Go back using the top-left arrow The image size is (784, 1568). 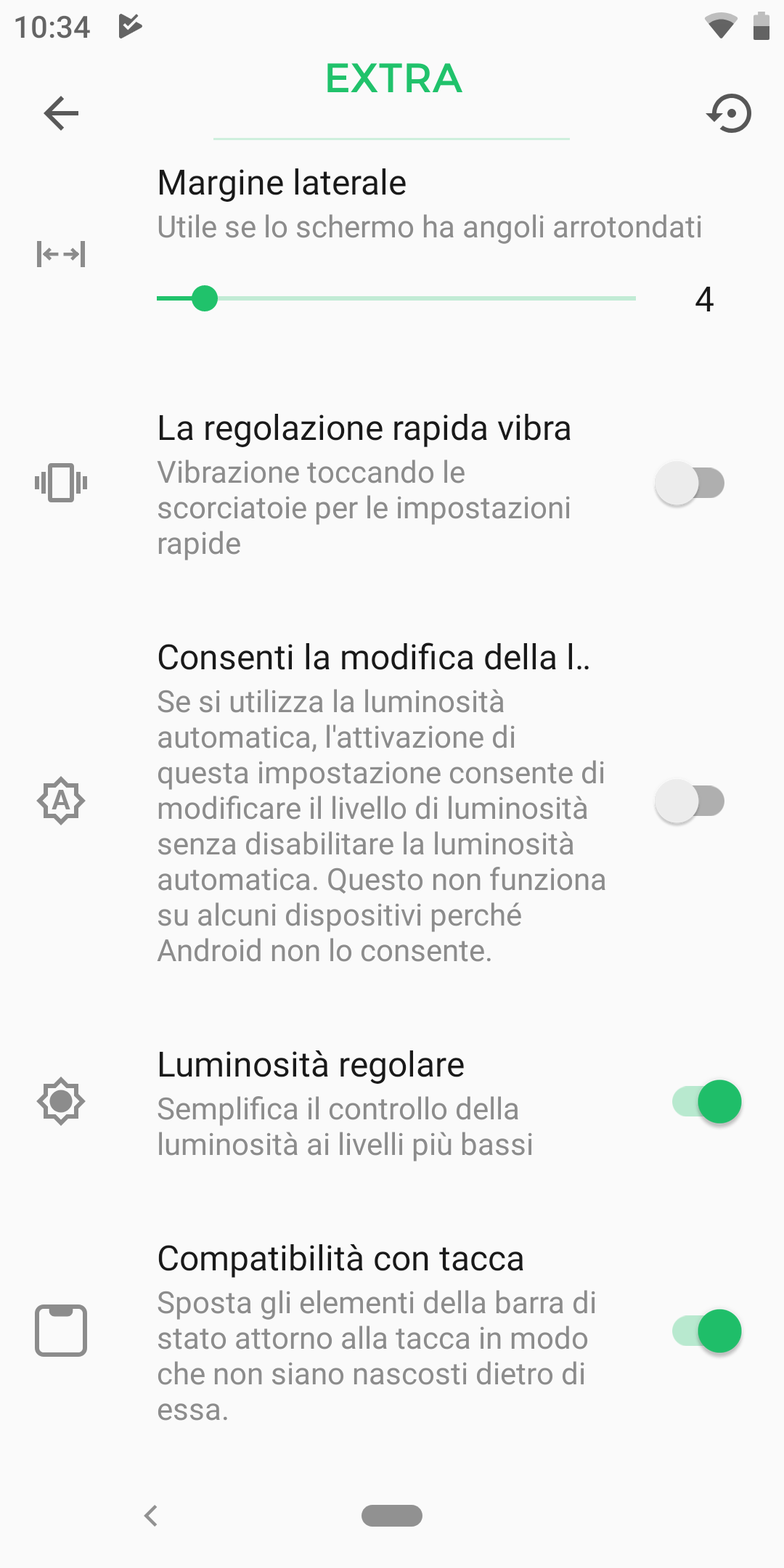click(61, 113)
